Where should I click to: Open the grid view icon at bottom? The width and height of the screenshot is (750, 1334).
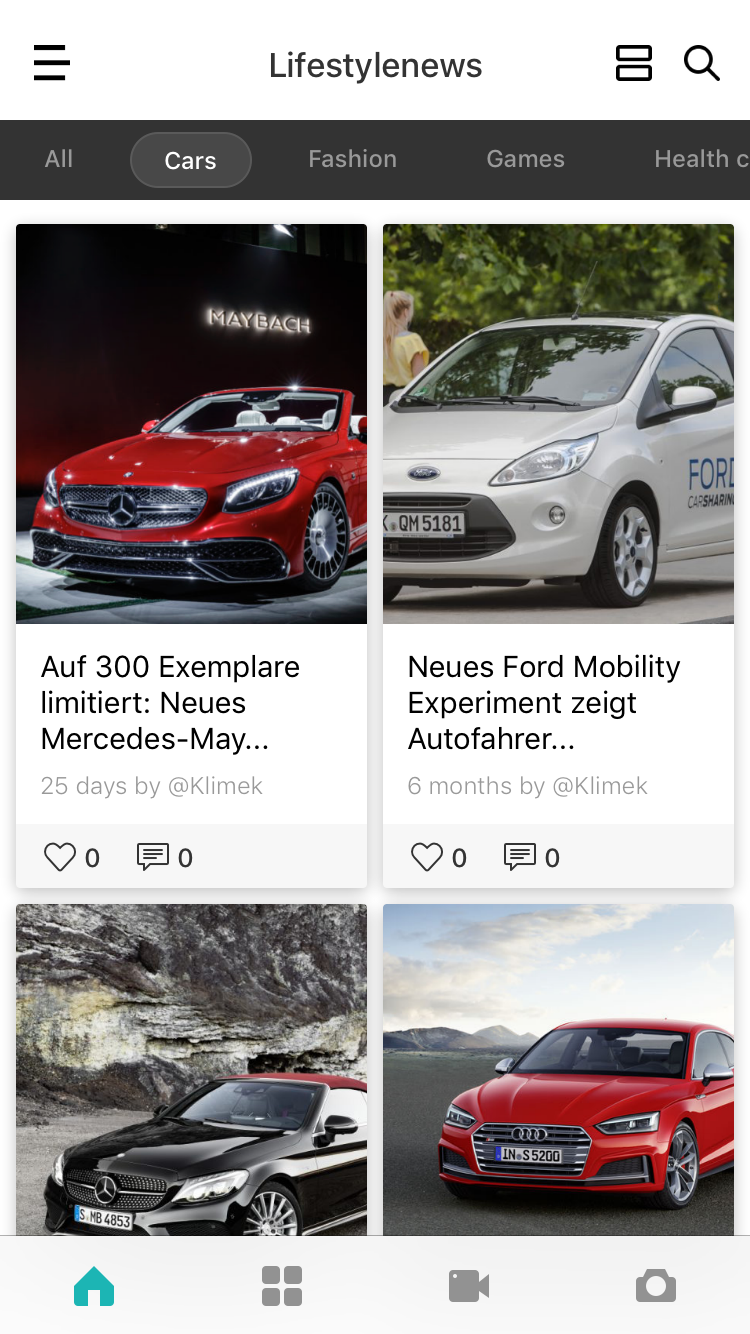(281, 1286)
